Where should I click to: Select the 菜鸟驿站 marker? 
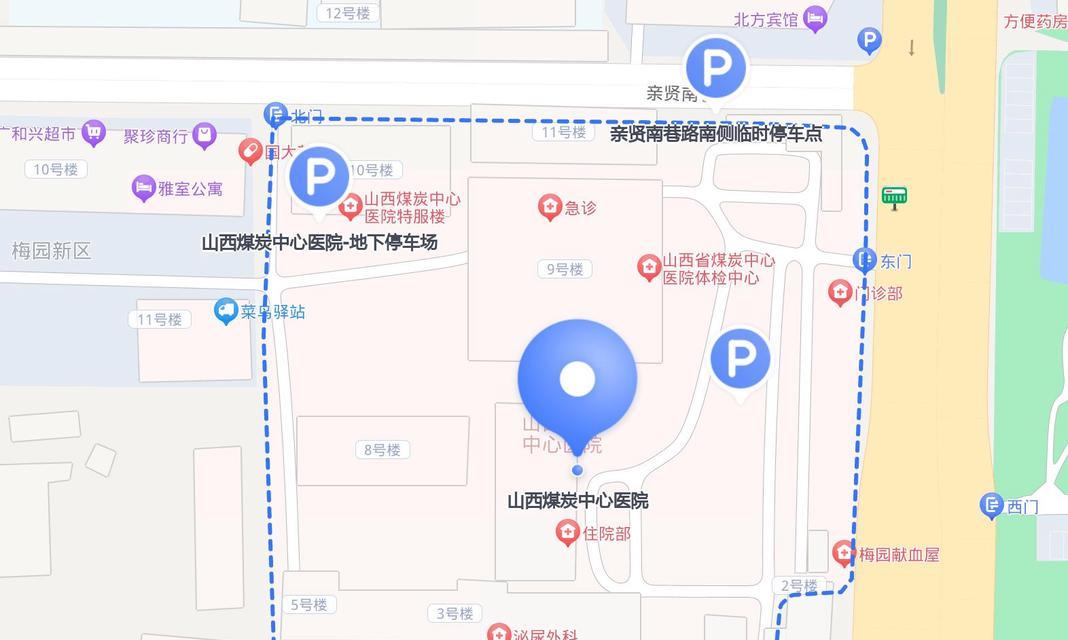[226, 312]
